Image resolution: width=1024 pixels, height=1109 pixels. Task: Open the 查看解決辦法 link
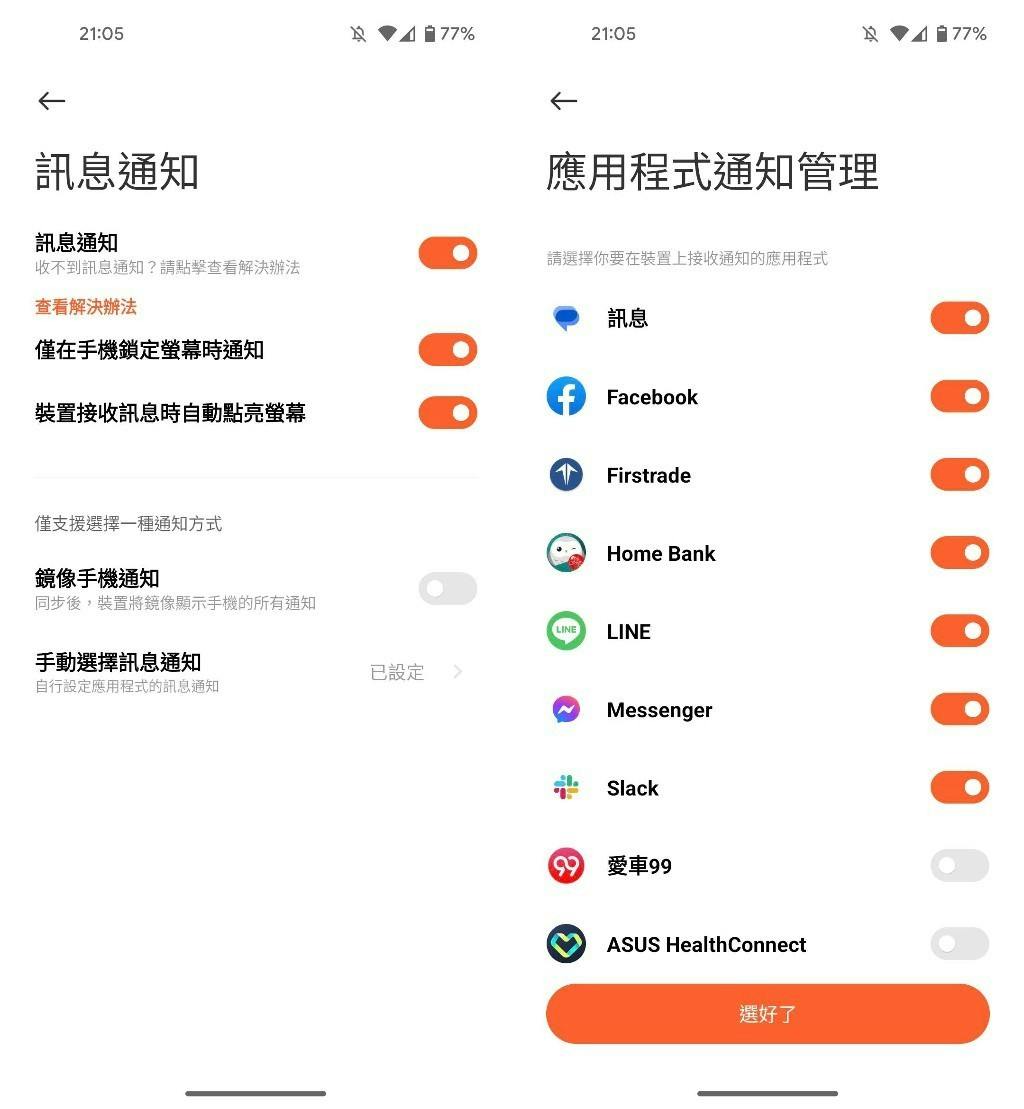click(86, 307)
